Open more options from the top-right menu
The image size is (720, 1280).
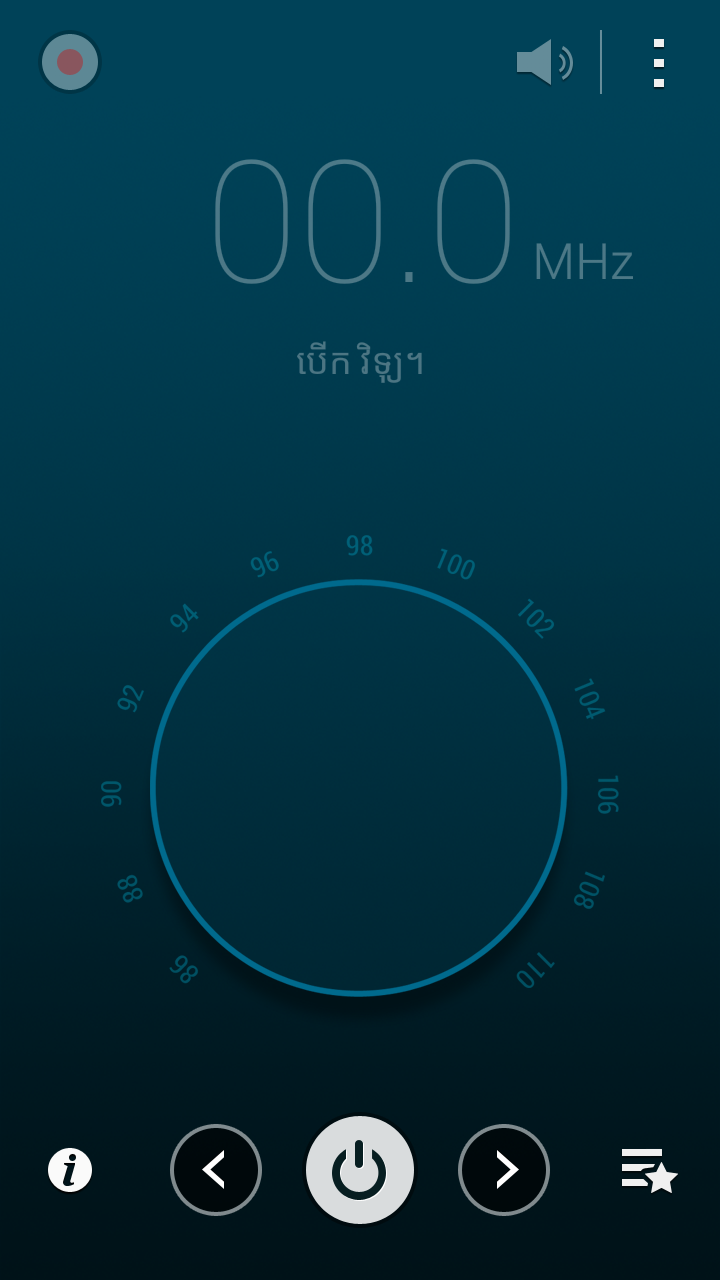(x=658, y=63)
